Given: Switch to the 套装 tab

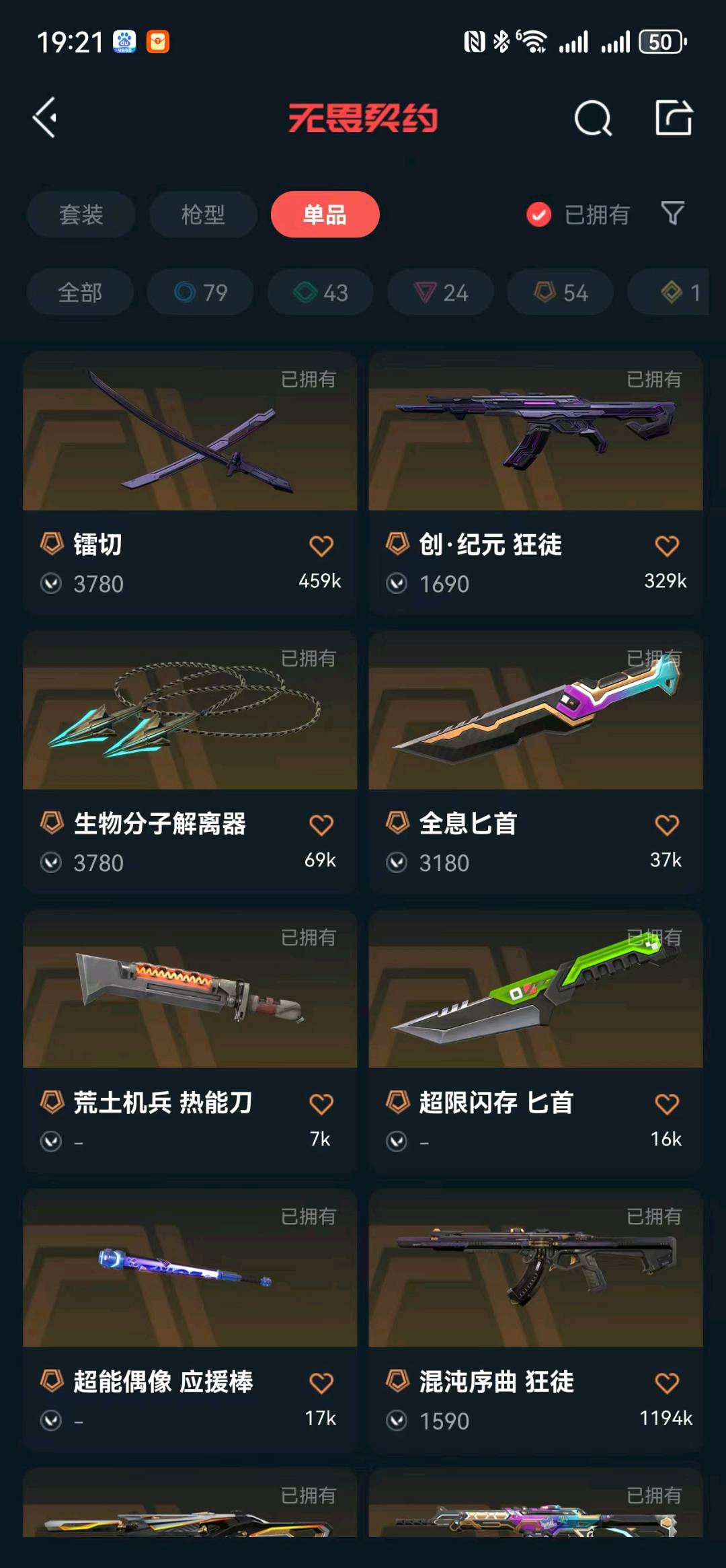Looking at the screenshot, I should 81,215.
